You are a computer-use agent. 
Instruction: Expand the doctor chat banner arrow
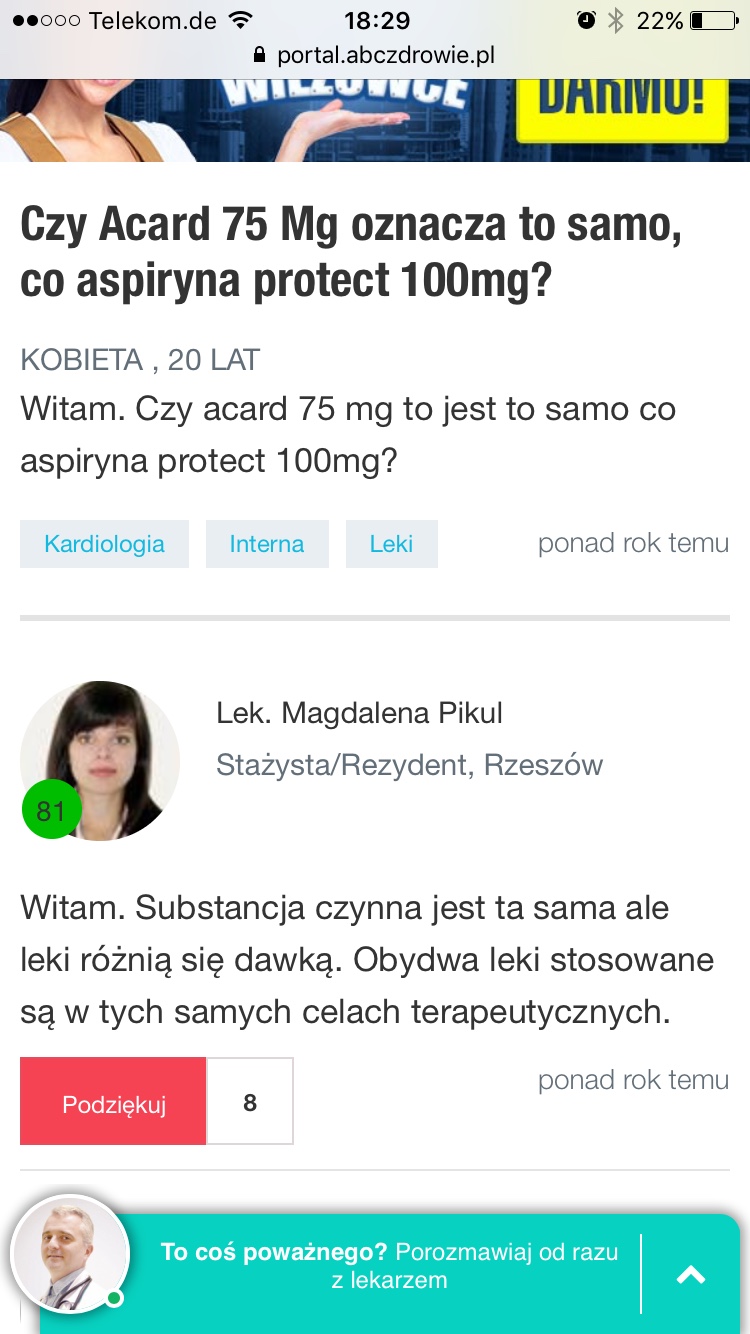(691, 1274)
